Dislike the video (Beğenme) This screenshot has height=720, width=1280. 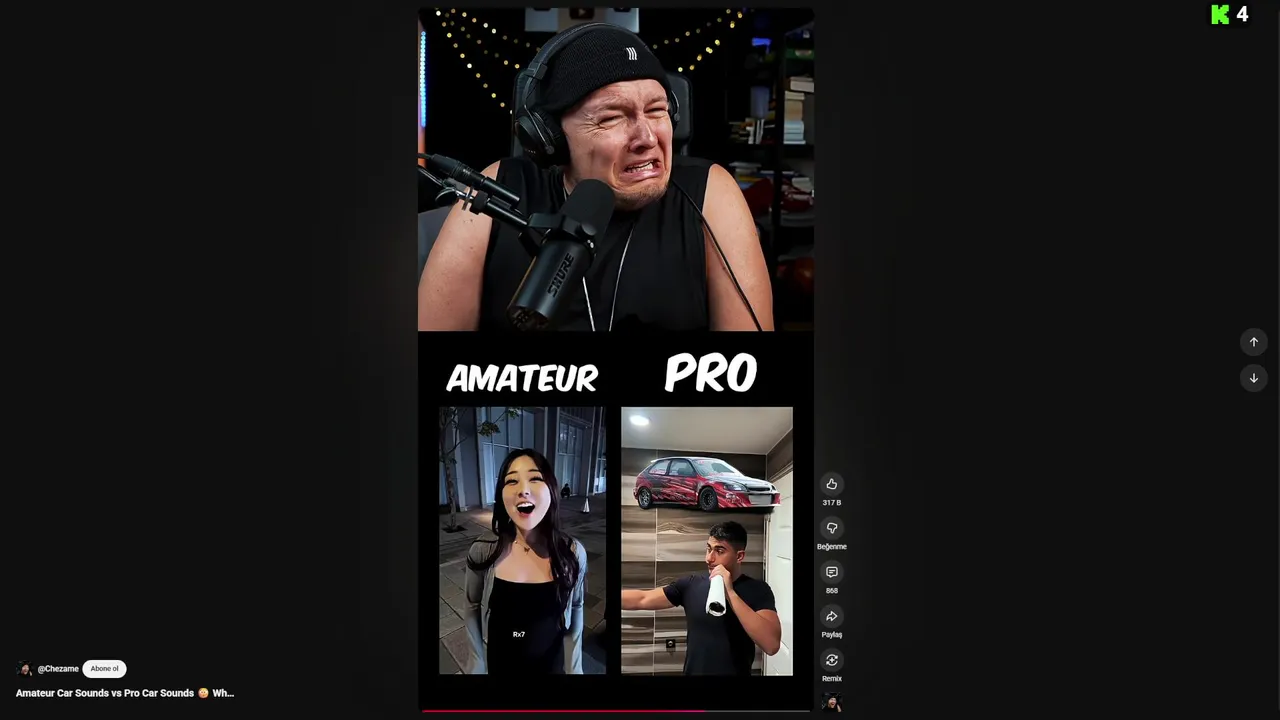(831, 529)
